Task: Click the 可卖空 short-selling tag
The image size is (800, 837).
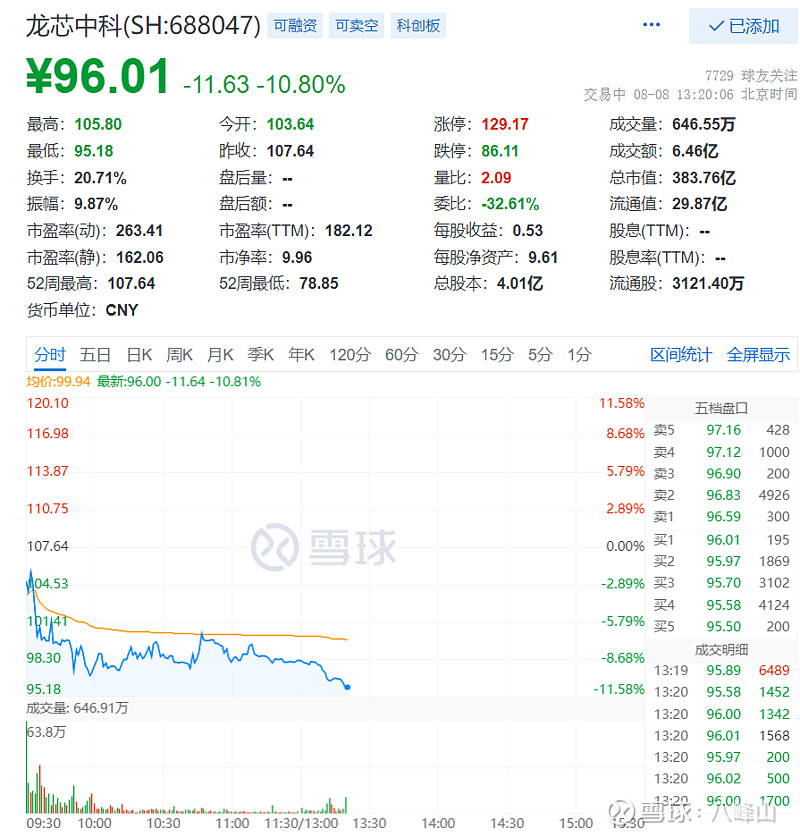Action: 356,25
